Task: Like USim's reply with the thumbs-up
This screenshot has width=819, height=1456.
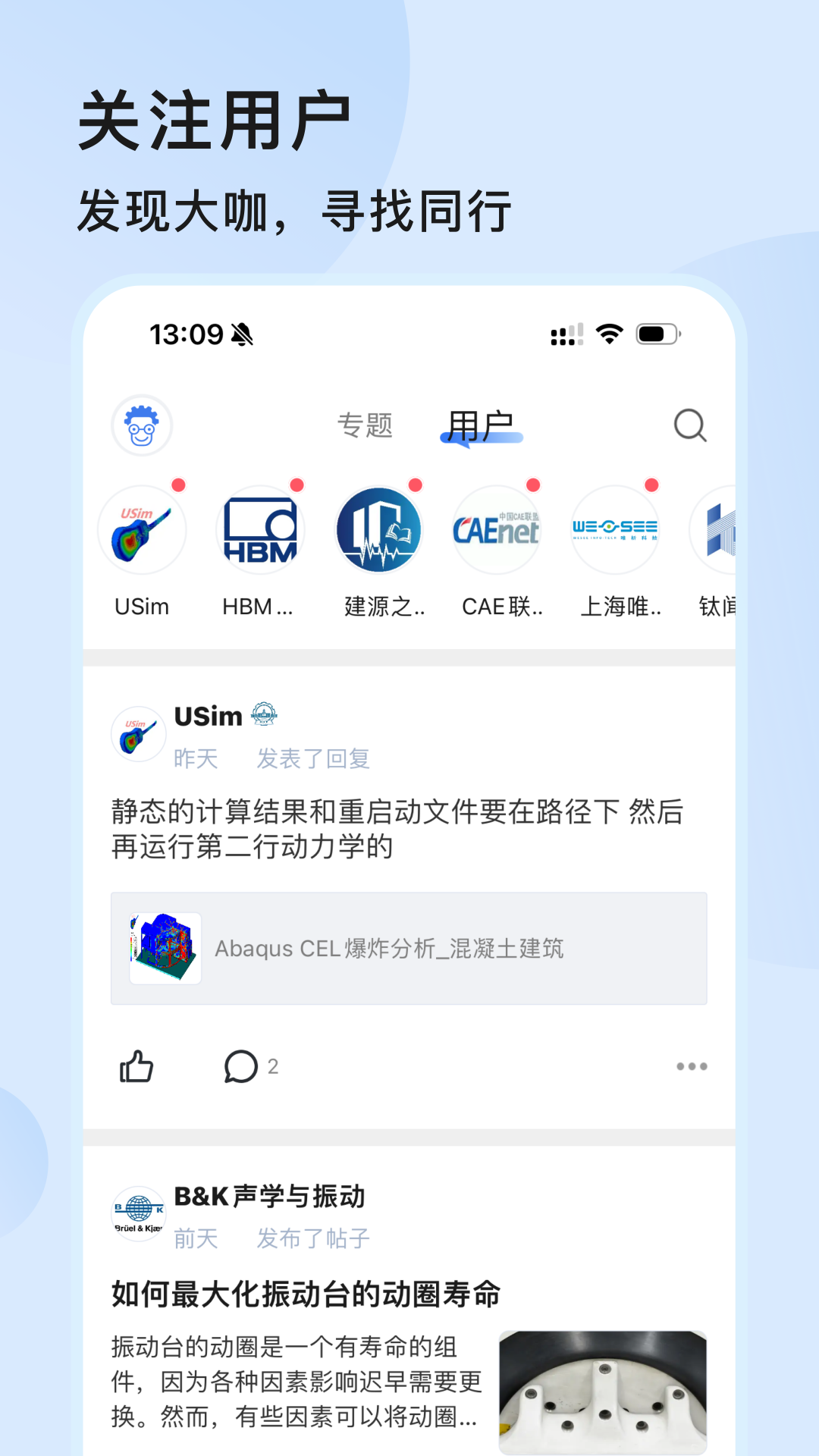Action: click(x=139, y=1067)
